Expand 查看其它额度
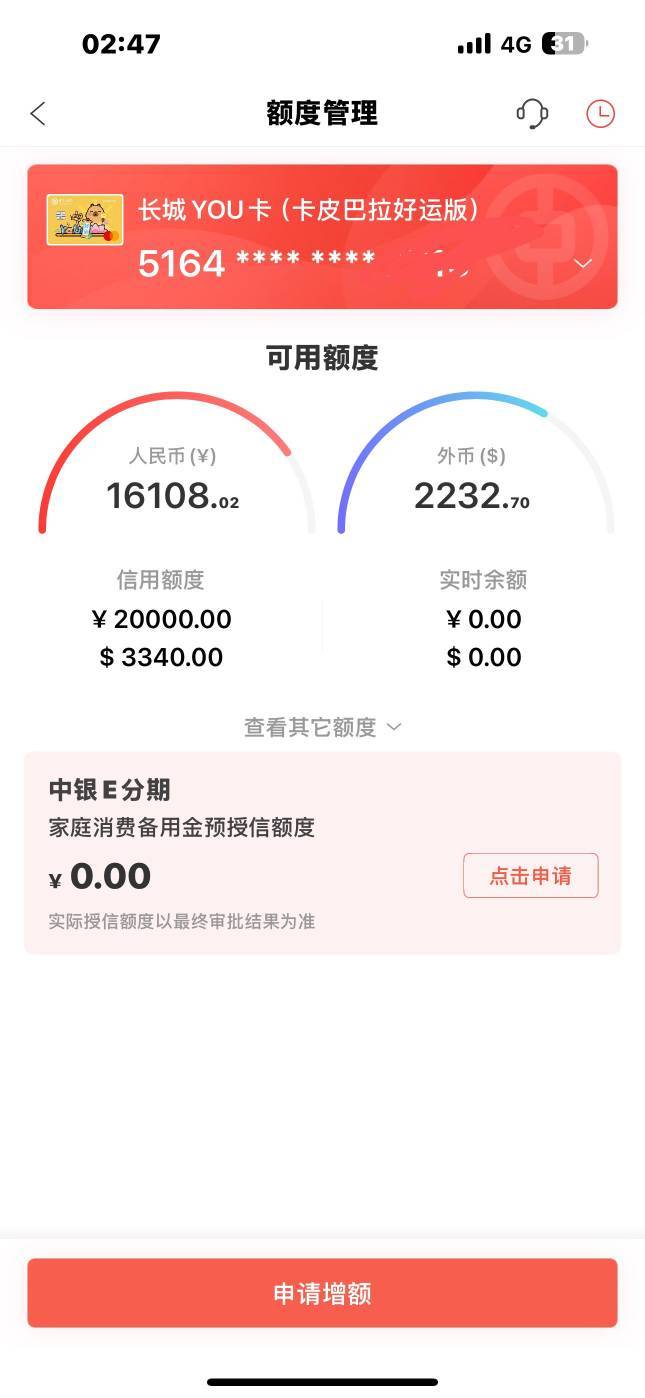This screenshot has width=645, height=1398. tap(322, 727)
